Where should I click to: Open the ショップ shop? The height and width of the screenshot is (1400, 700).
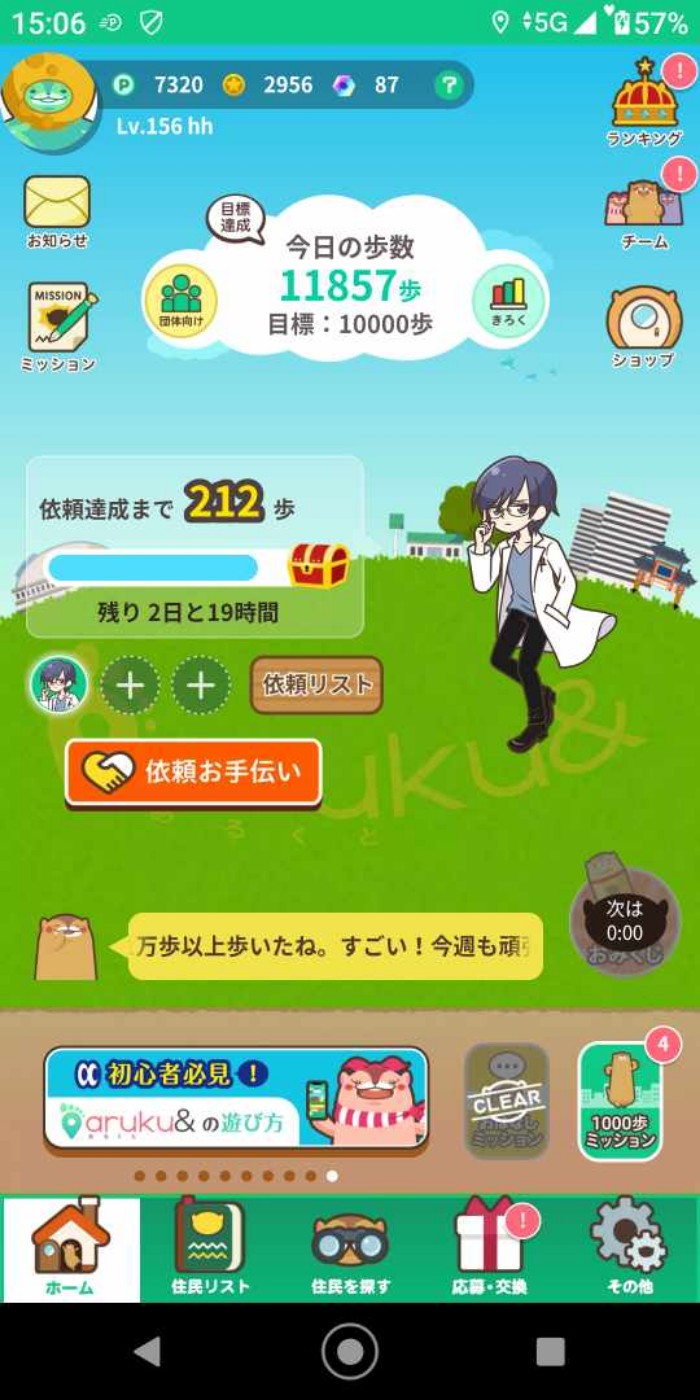(x=645, y=325)
